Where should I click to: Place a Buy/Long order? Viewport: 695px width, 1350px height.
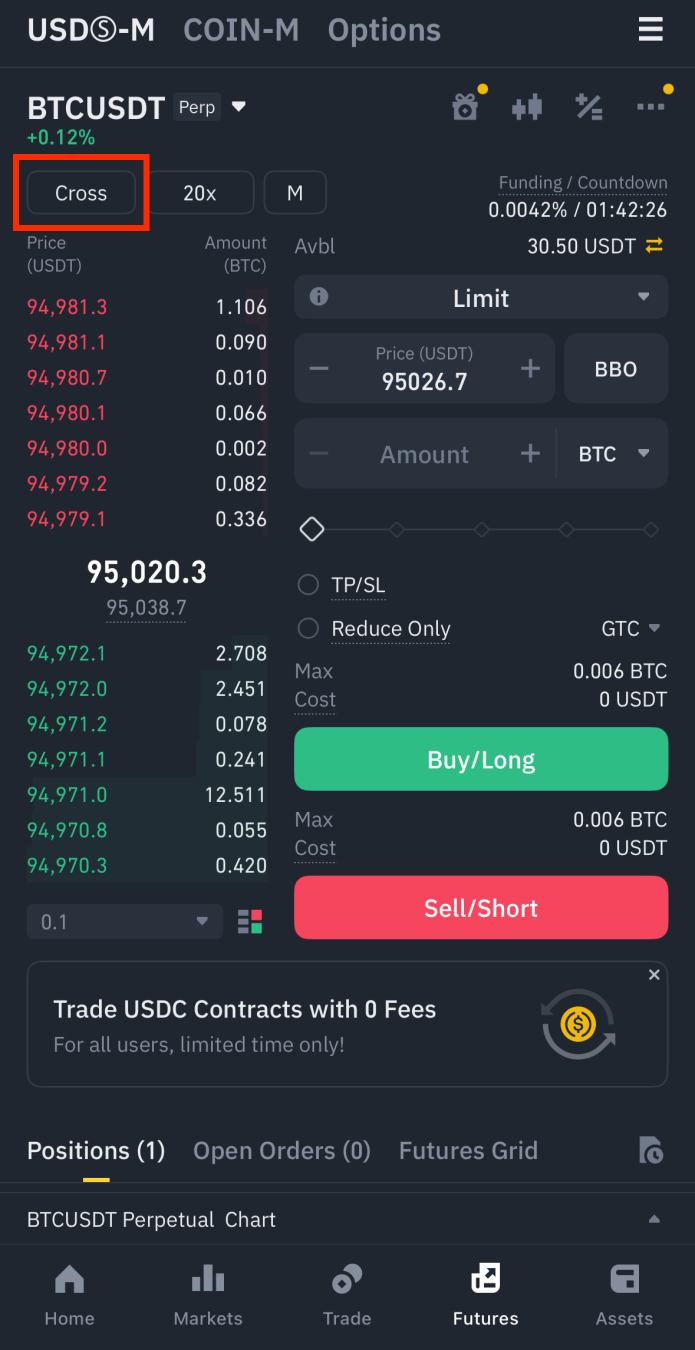coord(481,760)
